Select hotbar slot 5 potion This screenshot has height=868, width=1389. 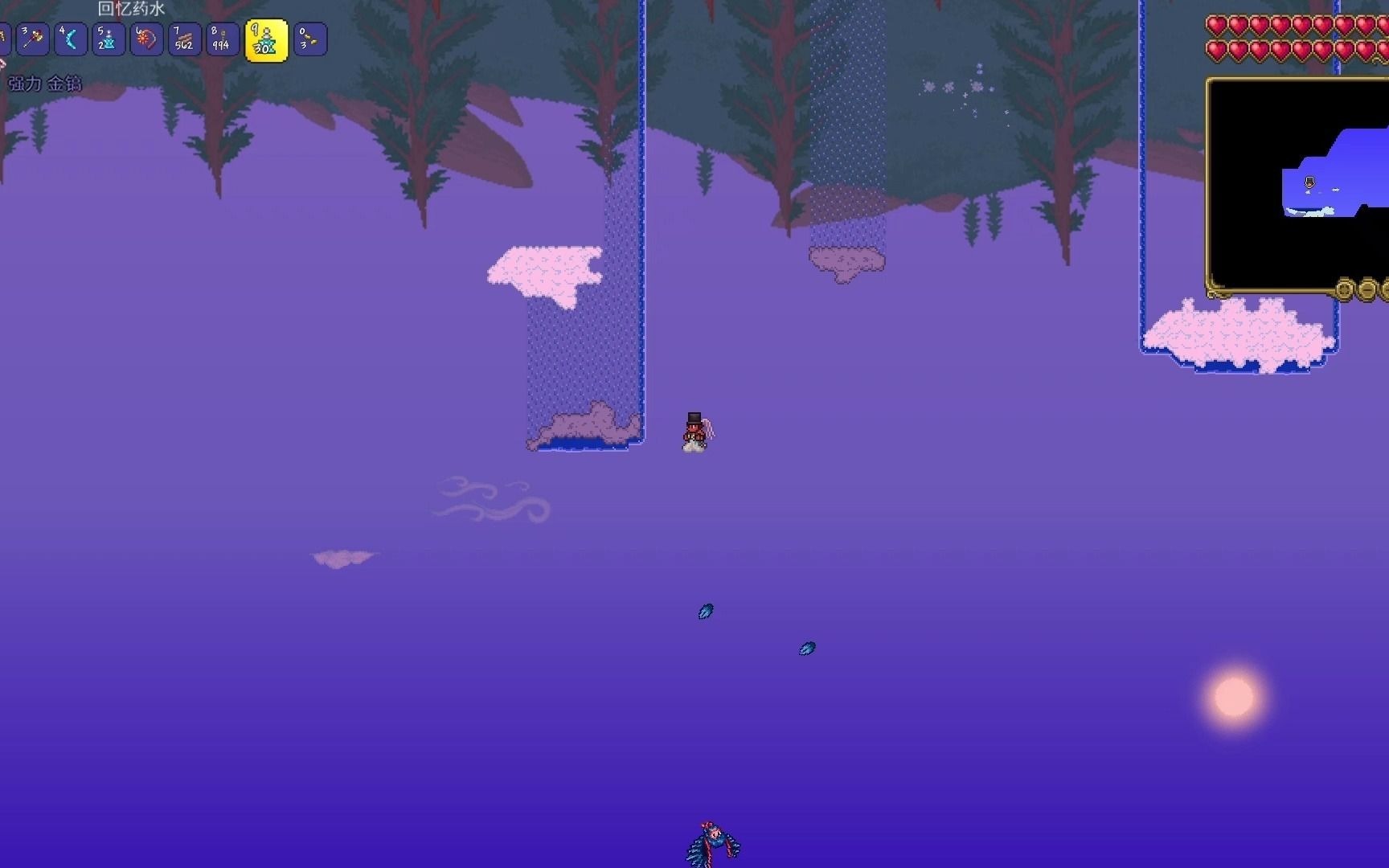(108, 39)
